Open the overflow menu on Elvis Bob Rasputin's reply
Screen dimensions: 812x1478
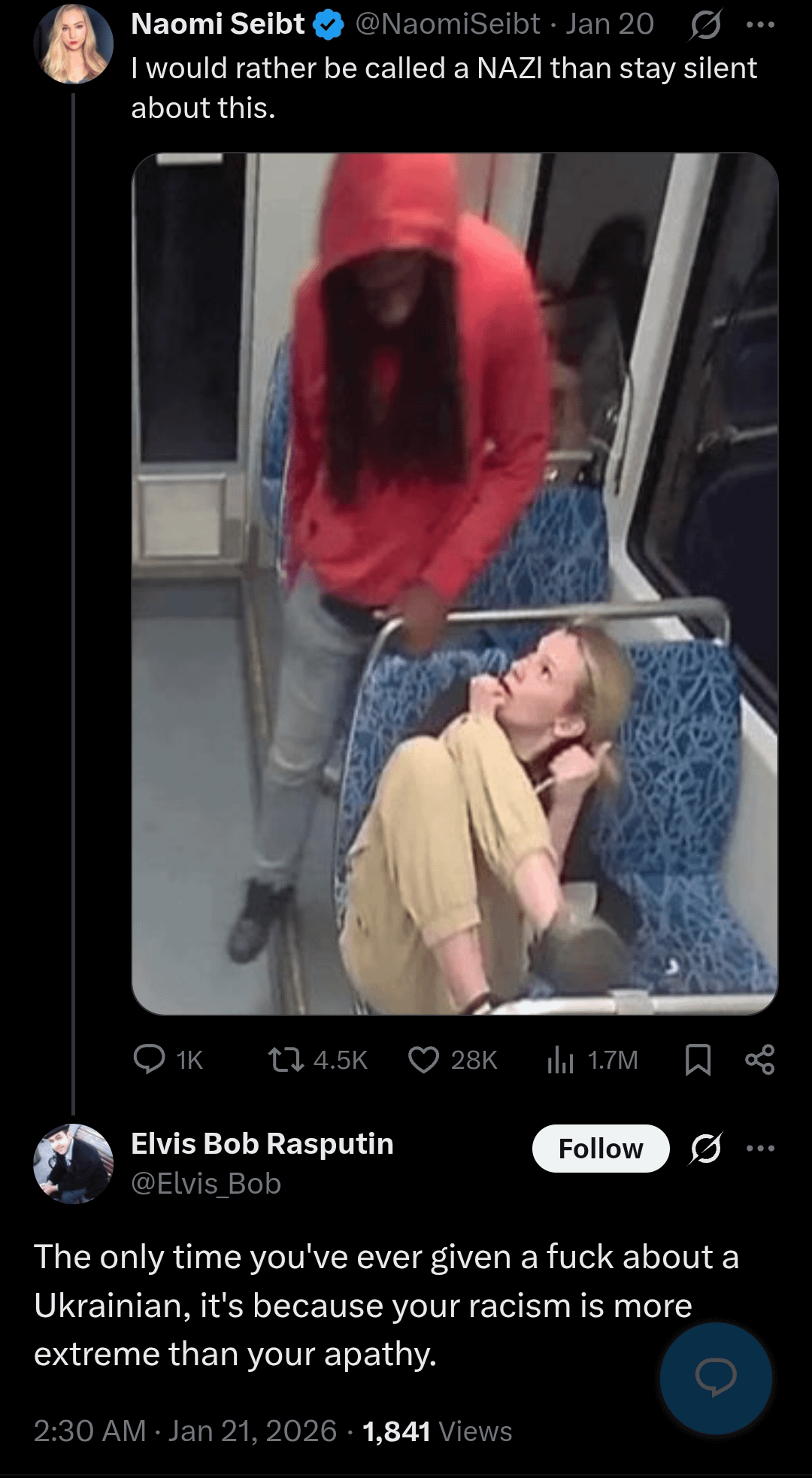point(760,1149)
